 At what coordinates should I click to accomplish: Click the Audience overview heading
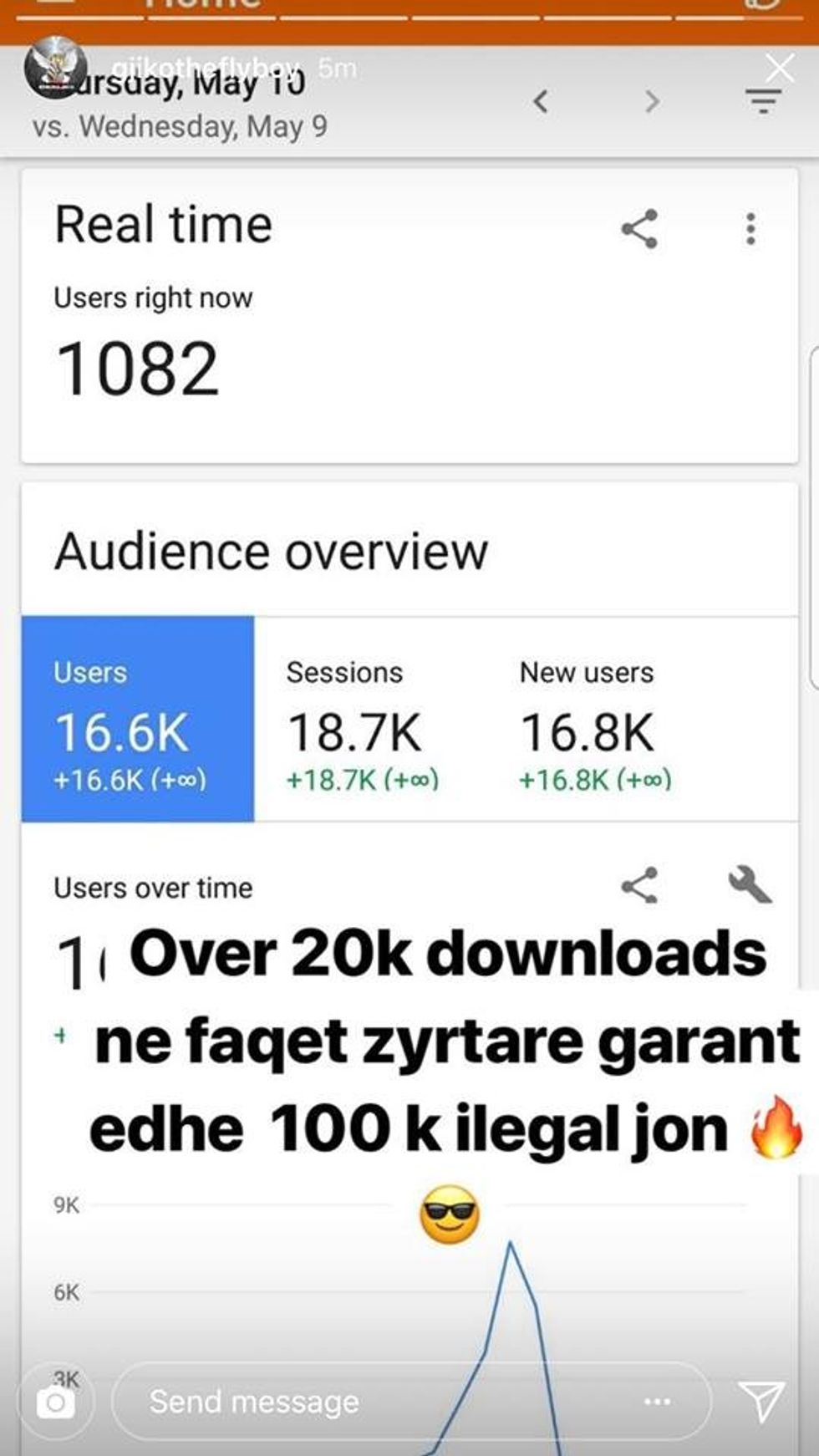271,549
